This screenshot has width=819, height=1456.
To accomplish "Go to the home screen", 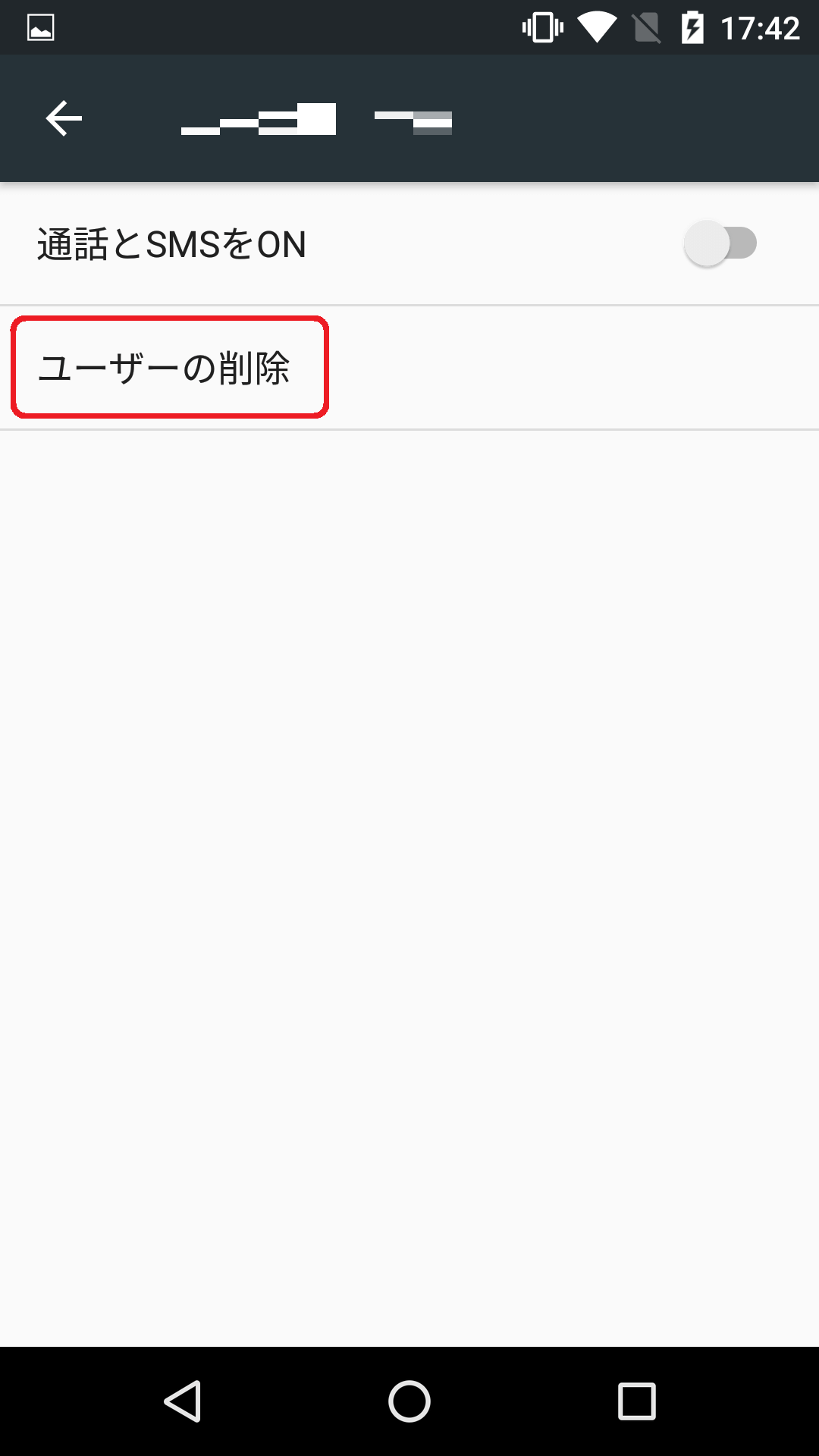I will click(x=409, y=1401).
